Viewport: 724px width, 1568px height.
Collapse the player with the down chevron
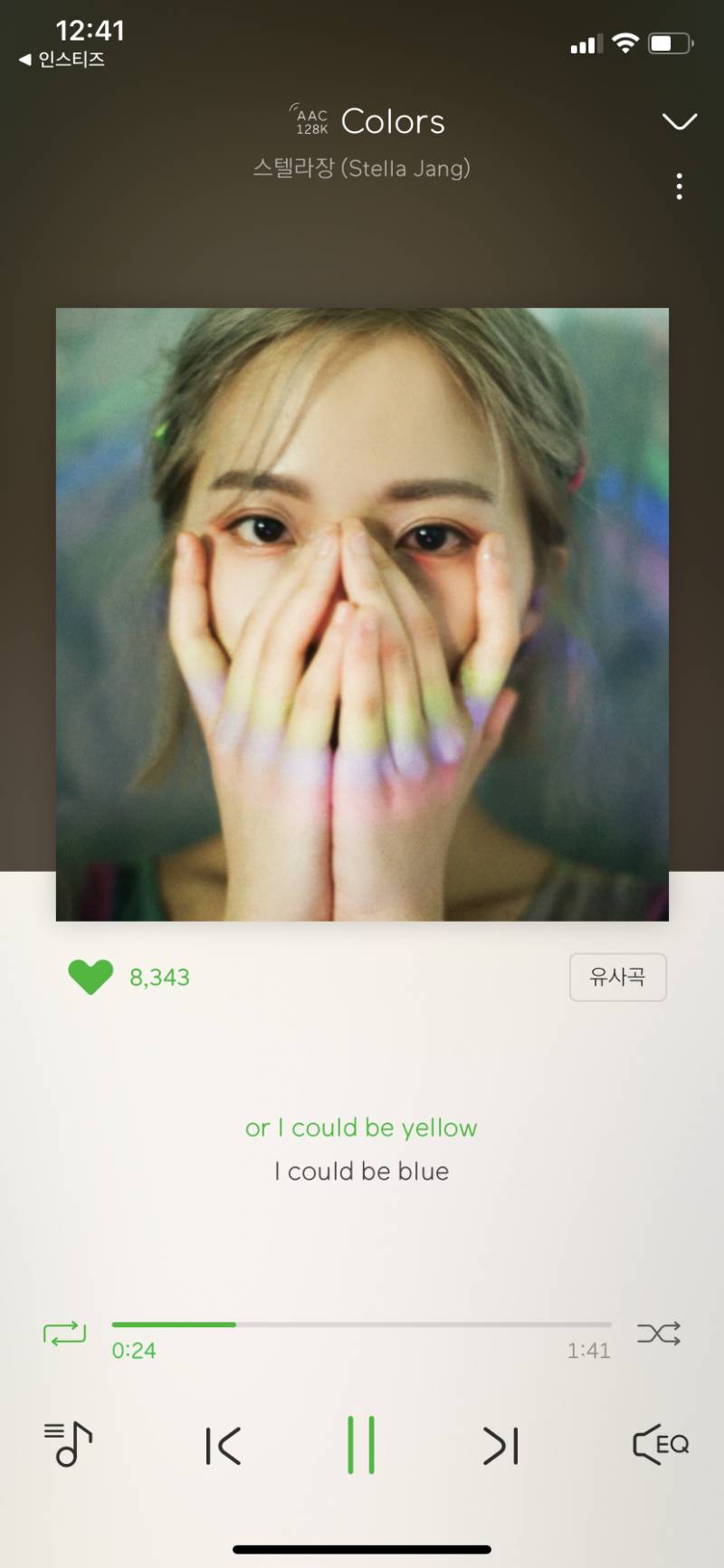pos(678,121)
